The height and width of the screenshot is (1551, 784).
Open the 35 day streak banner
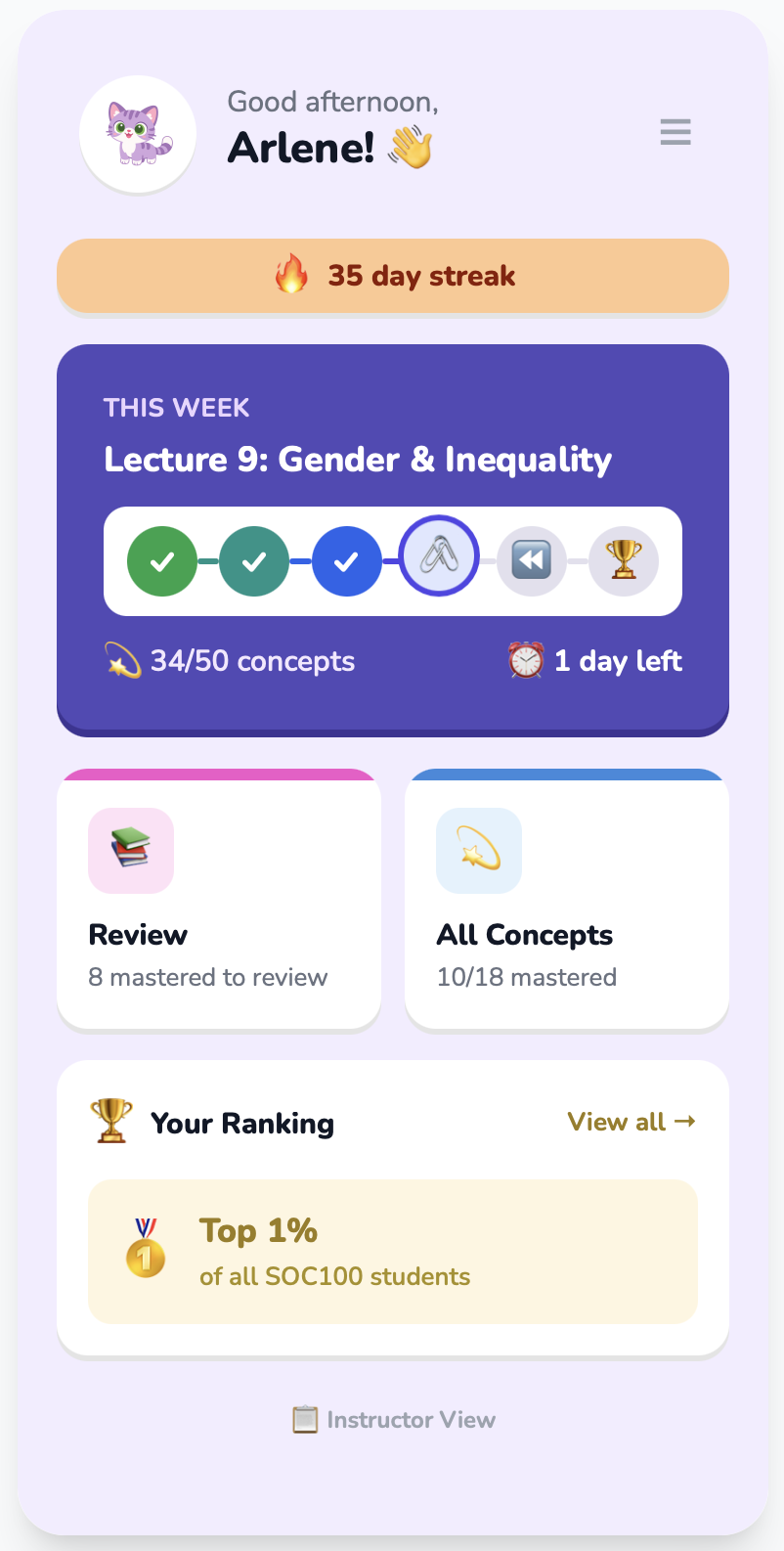click(392, 276)
